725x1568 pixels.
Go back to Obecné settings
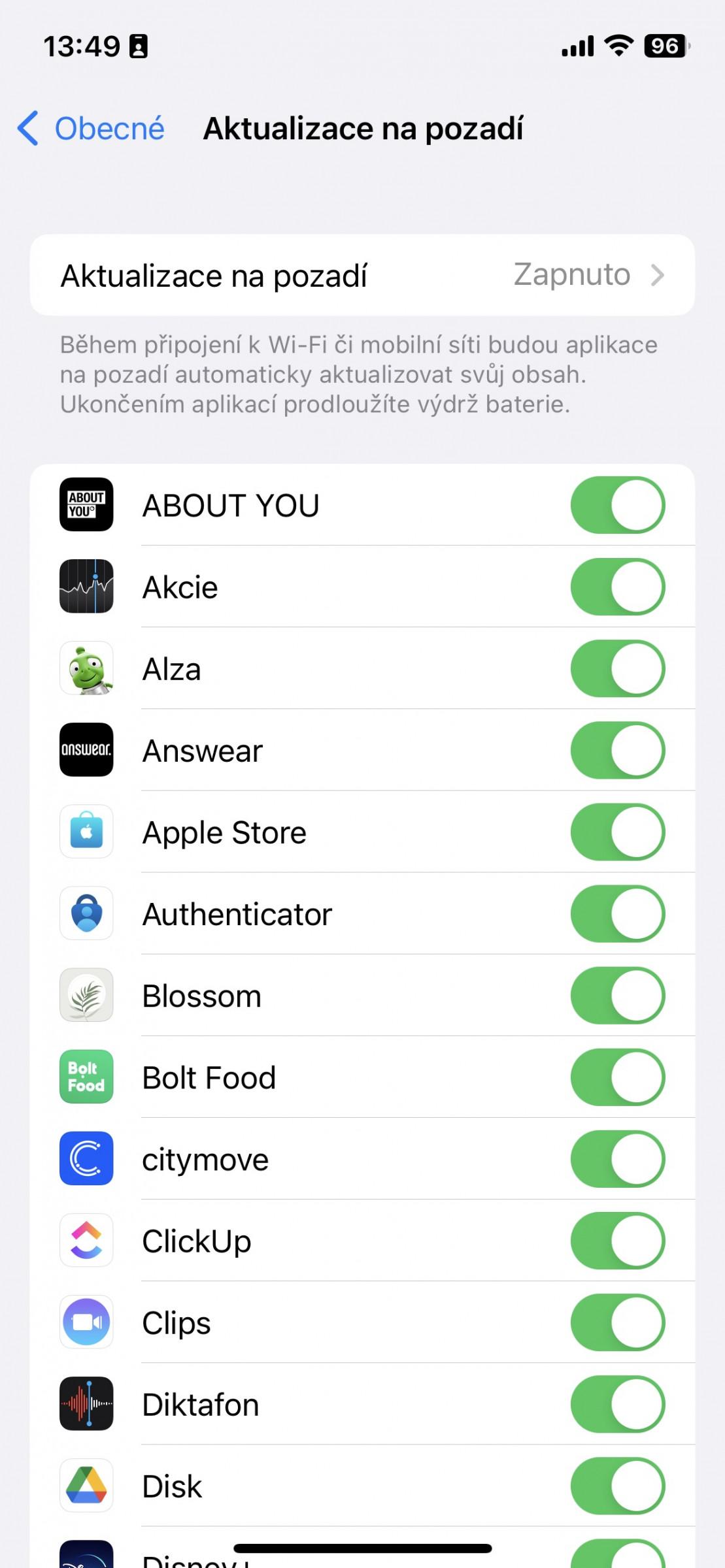pyautogui.click(x=91, y=128)
